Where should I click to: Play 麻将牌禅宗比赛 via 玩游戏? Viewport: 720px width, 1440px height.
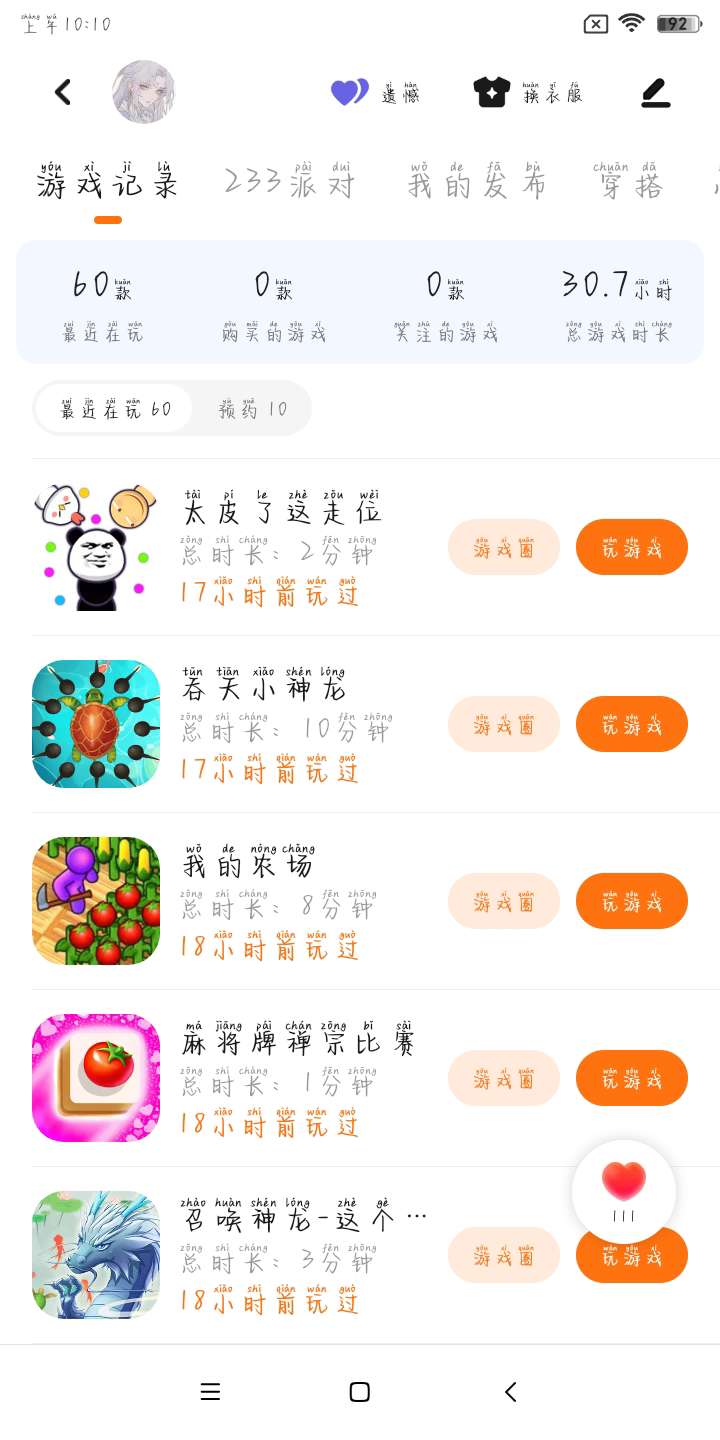pyautogui.click(x=632, y=1078)
